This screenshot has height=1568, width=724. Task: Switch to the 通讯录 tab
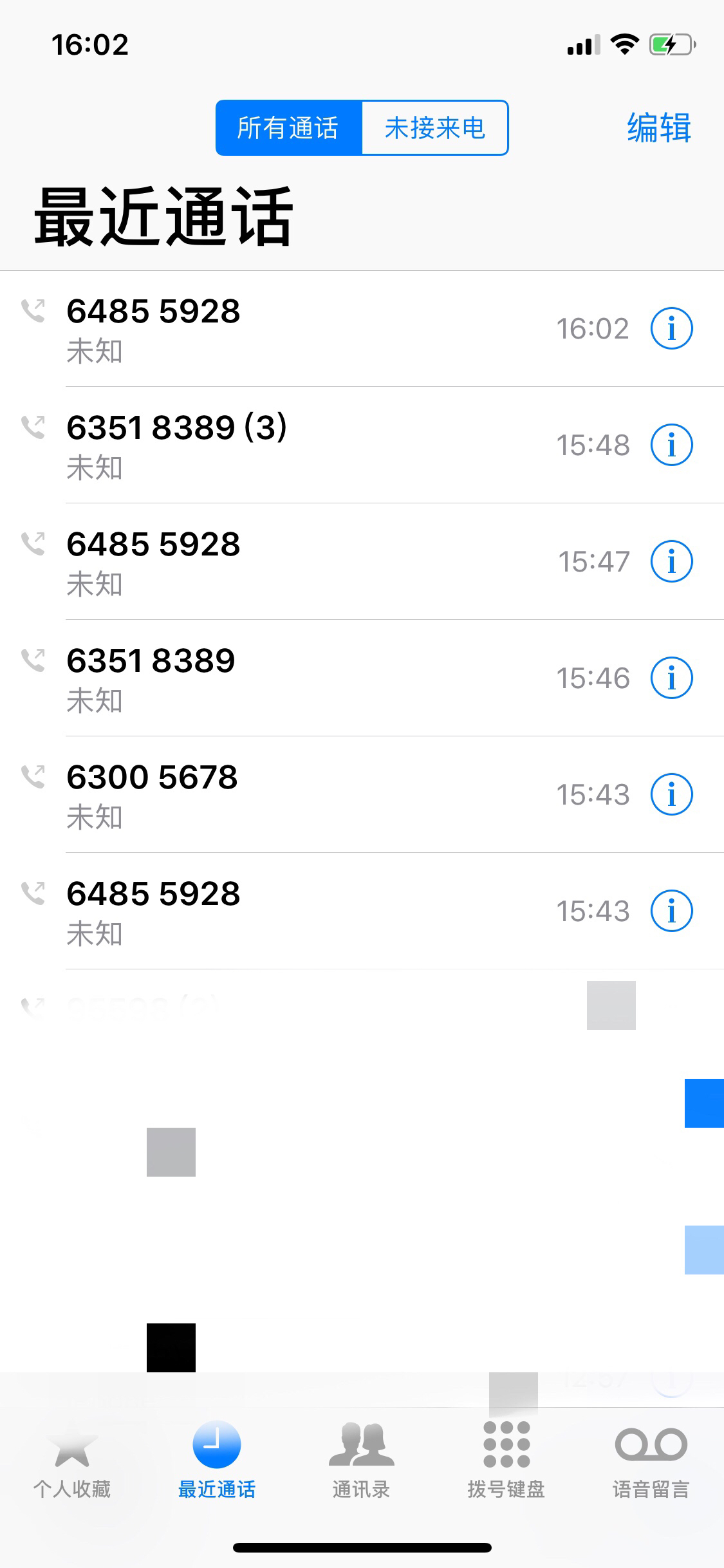tap(361, 1460)
